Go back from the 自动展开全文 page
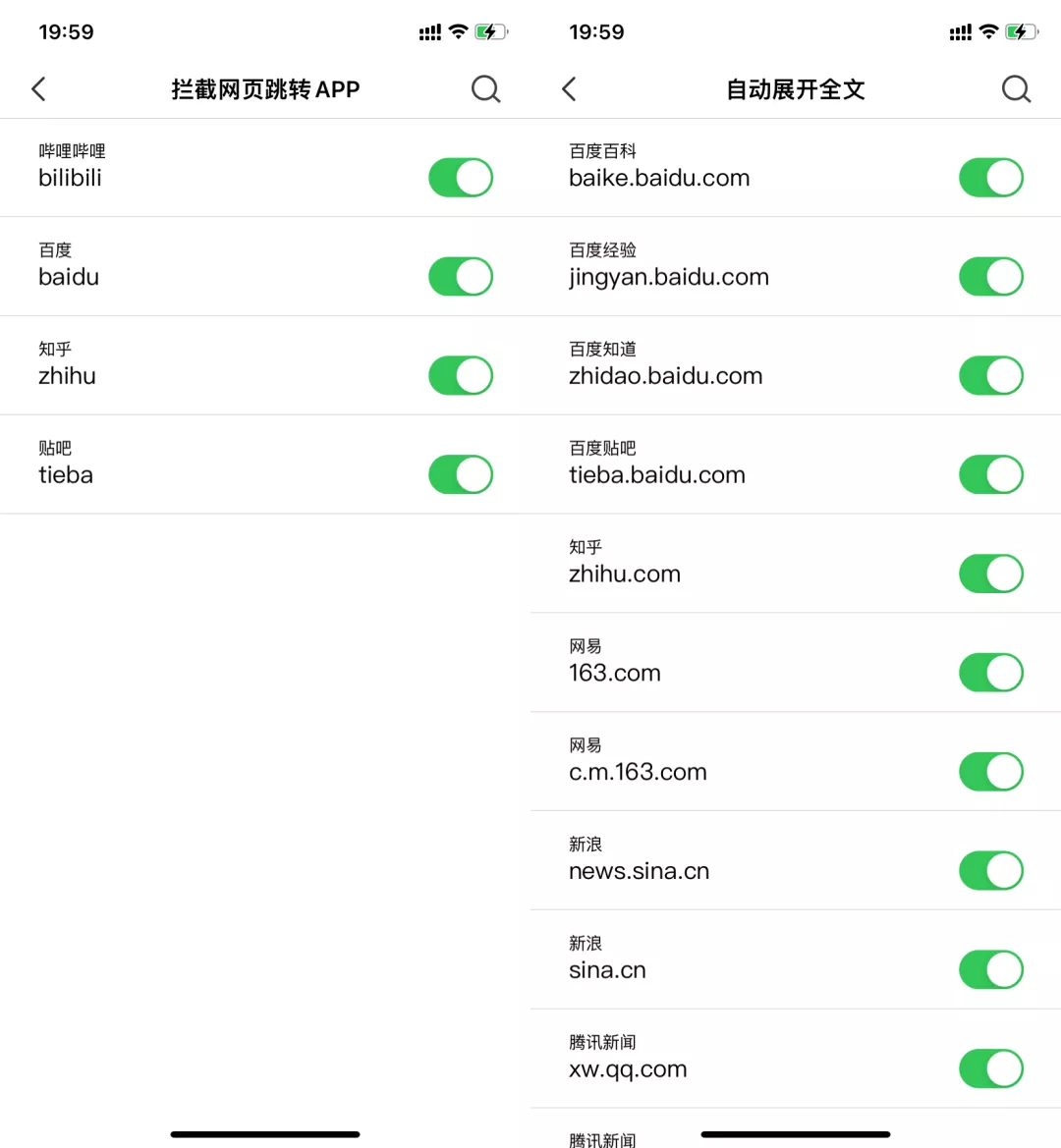 570,89
